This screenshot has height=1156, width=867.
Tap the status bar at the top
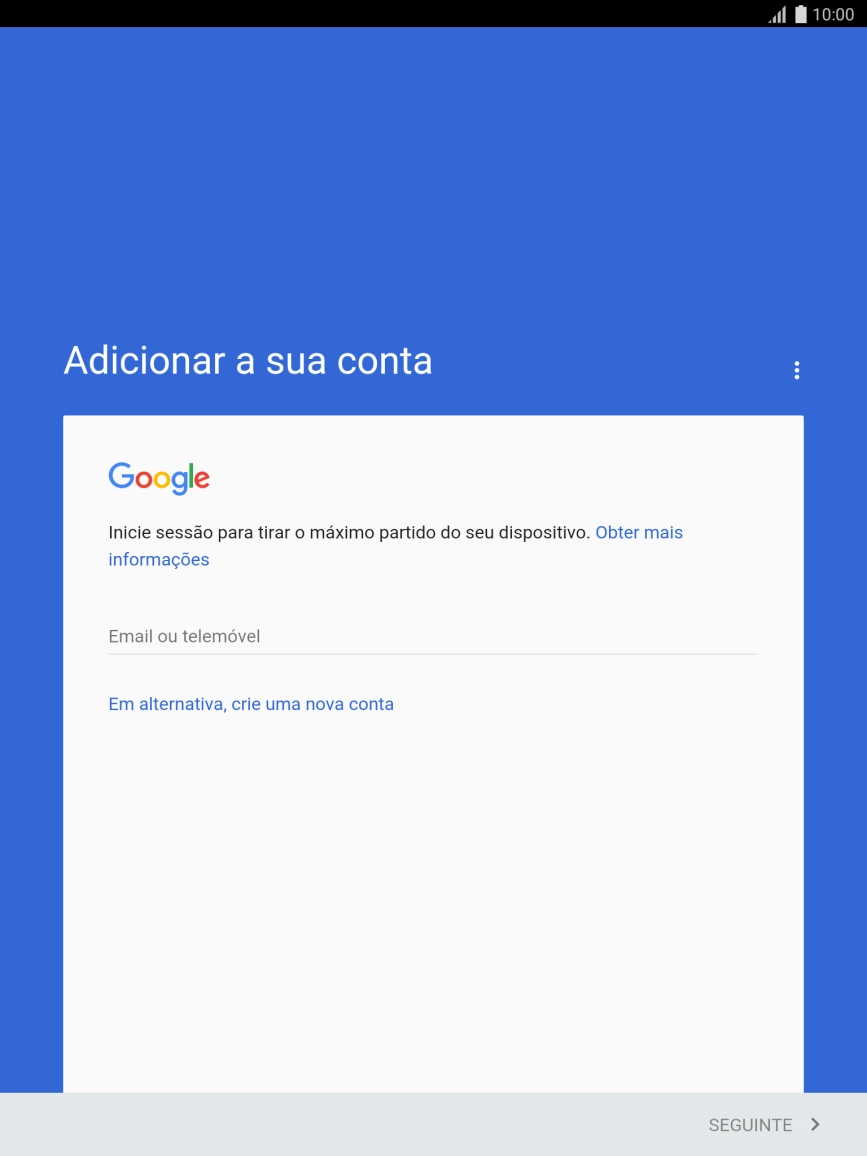433,14
